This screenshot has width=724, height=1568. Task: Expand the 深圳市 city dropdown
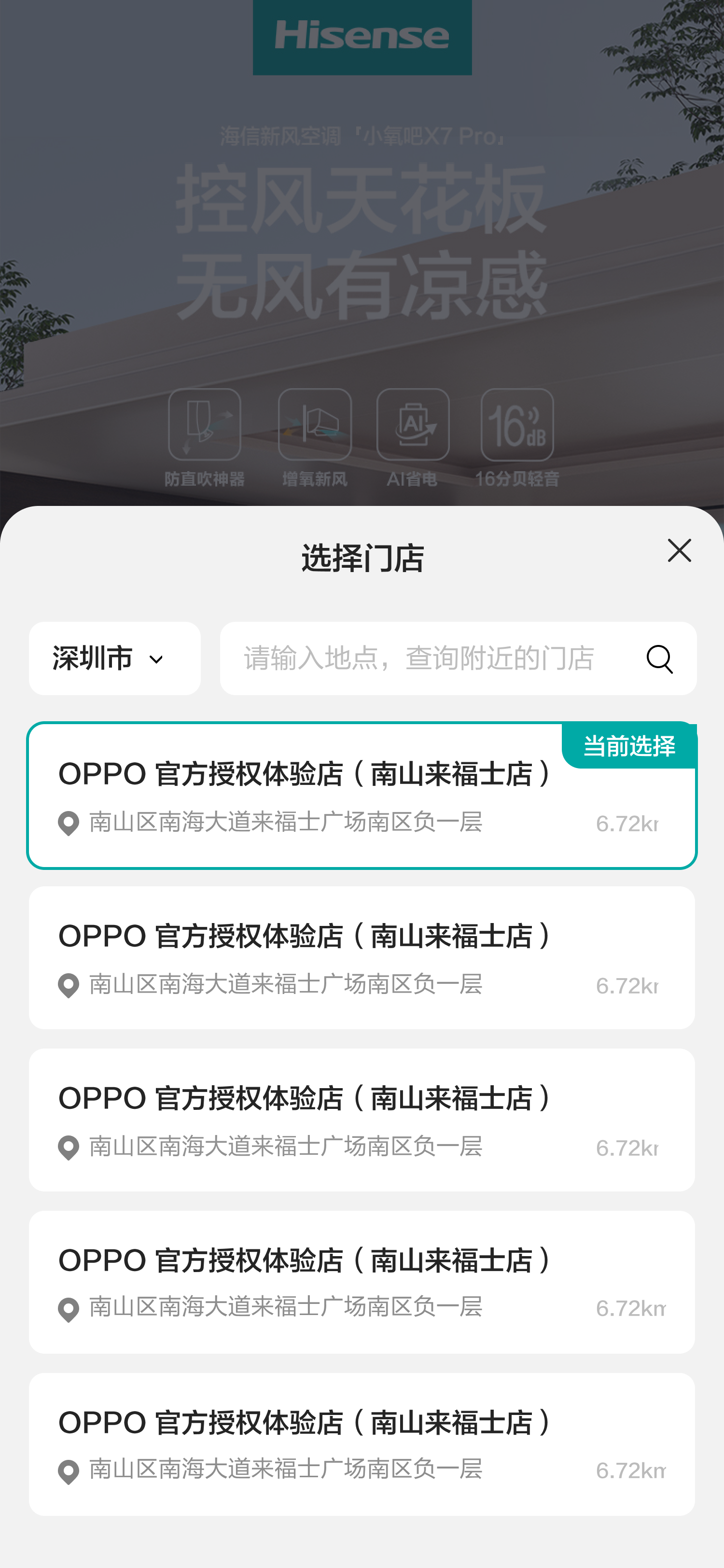pyautogui.click(x=114, y=658)
